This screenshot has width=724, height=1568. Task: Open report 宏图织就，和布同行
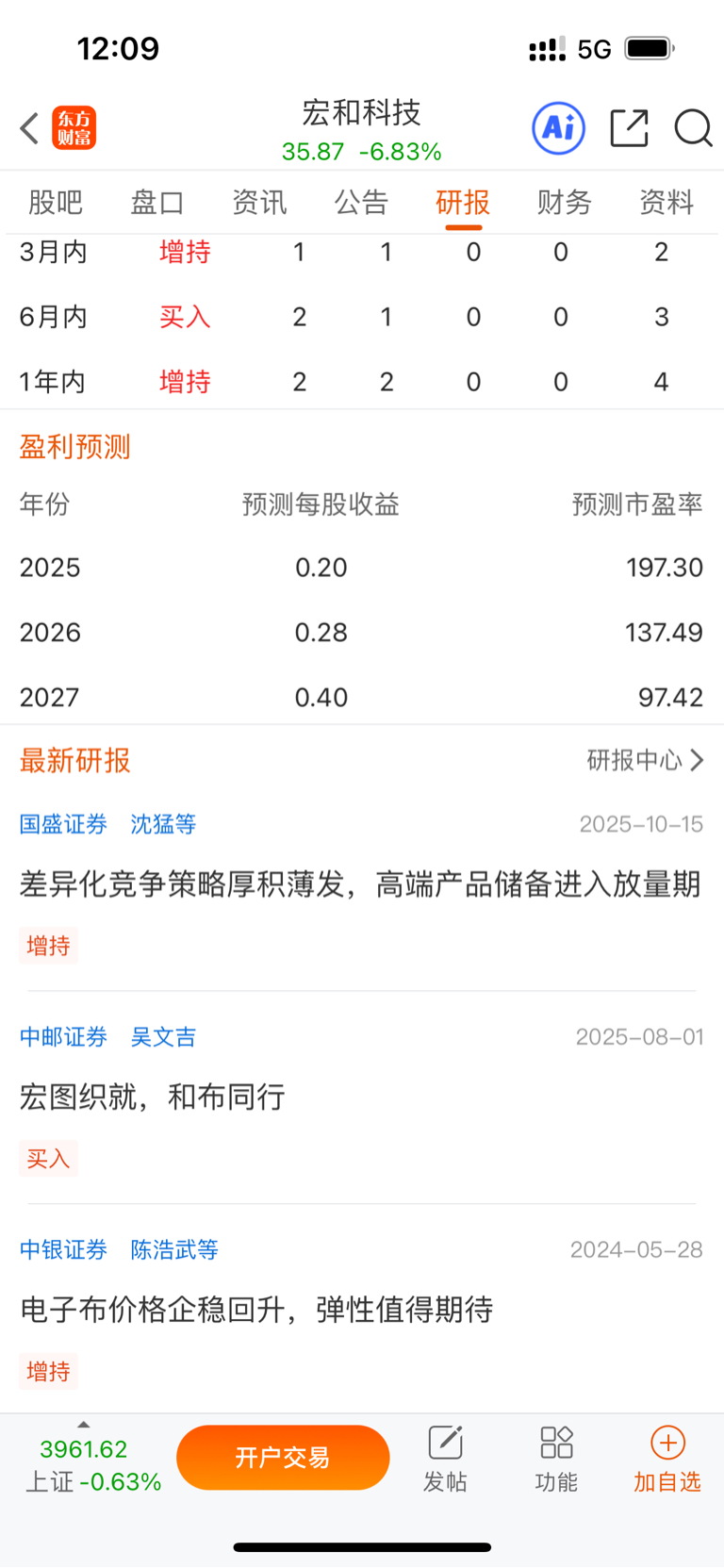tap(153, 1097)
